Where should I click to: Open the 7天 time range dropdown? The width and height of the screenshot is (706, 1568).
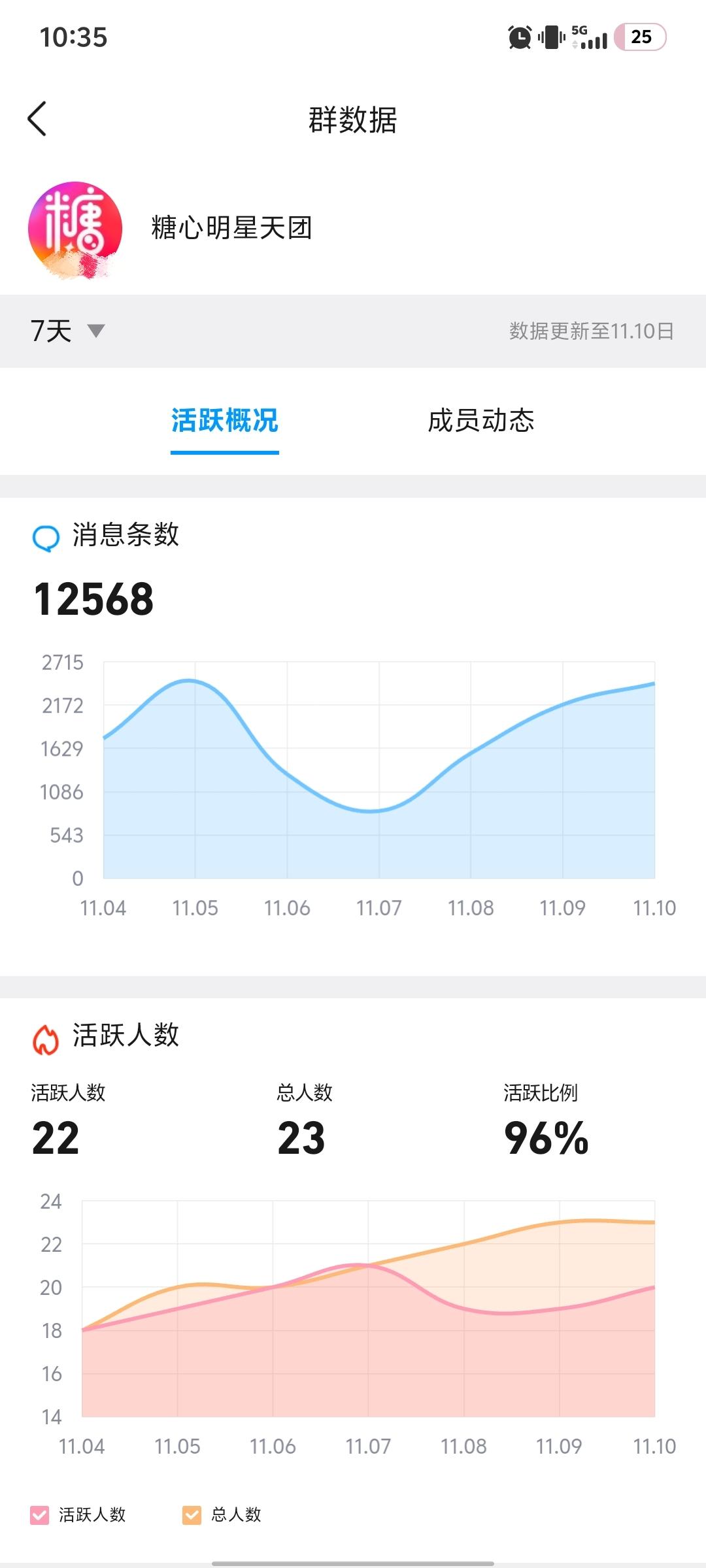point(49,330)
